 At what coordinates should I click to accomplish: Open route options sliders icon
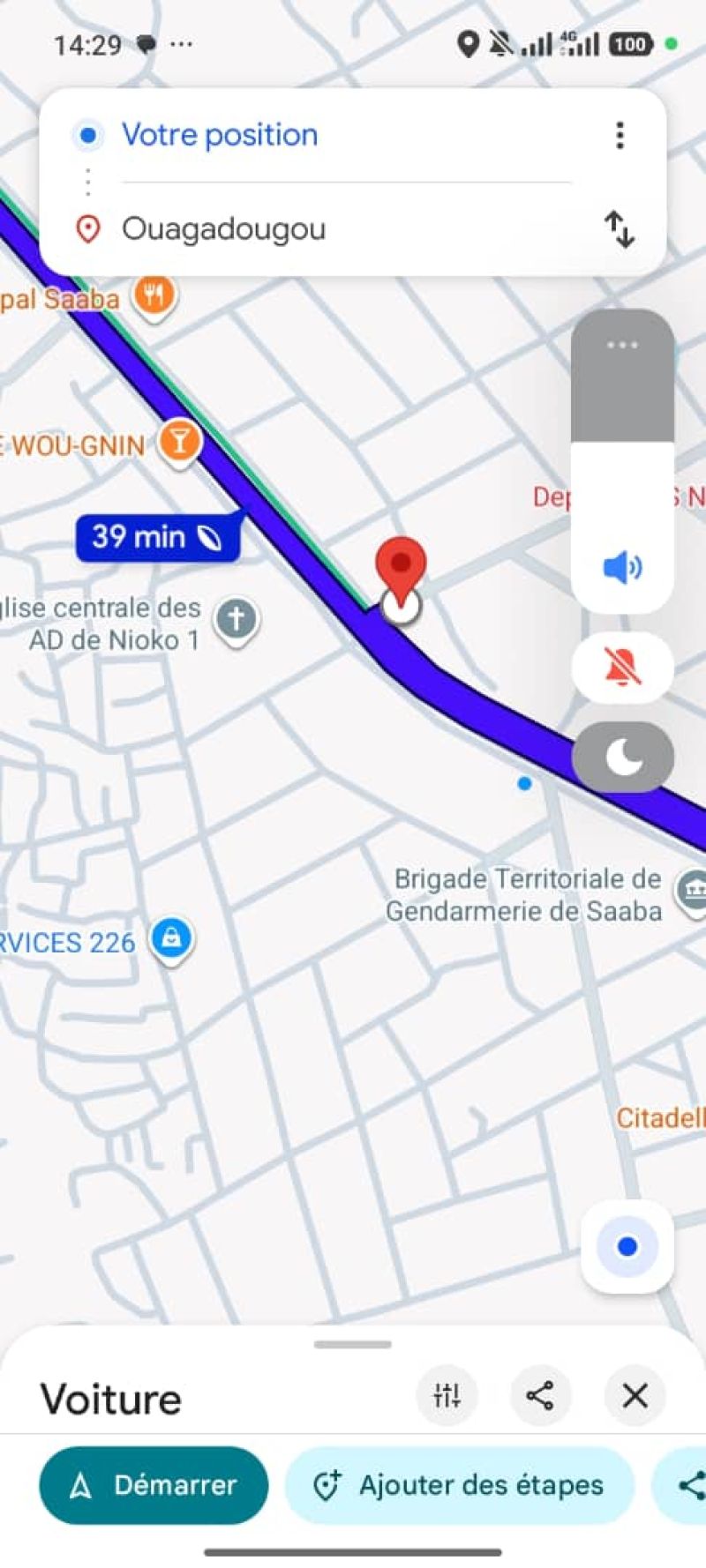point(447,1396)
